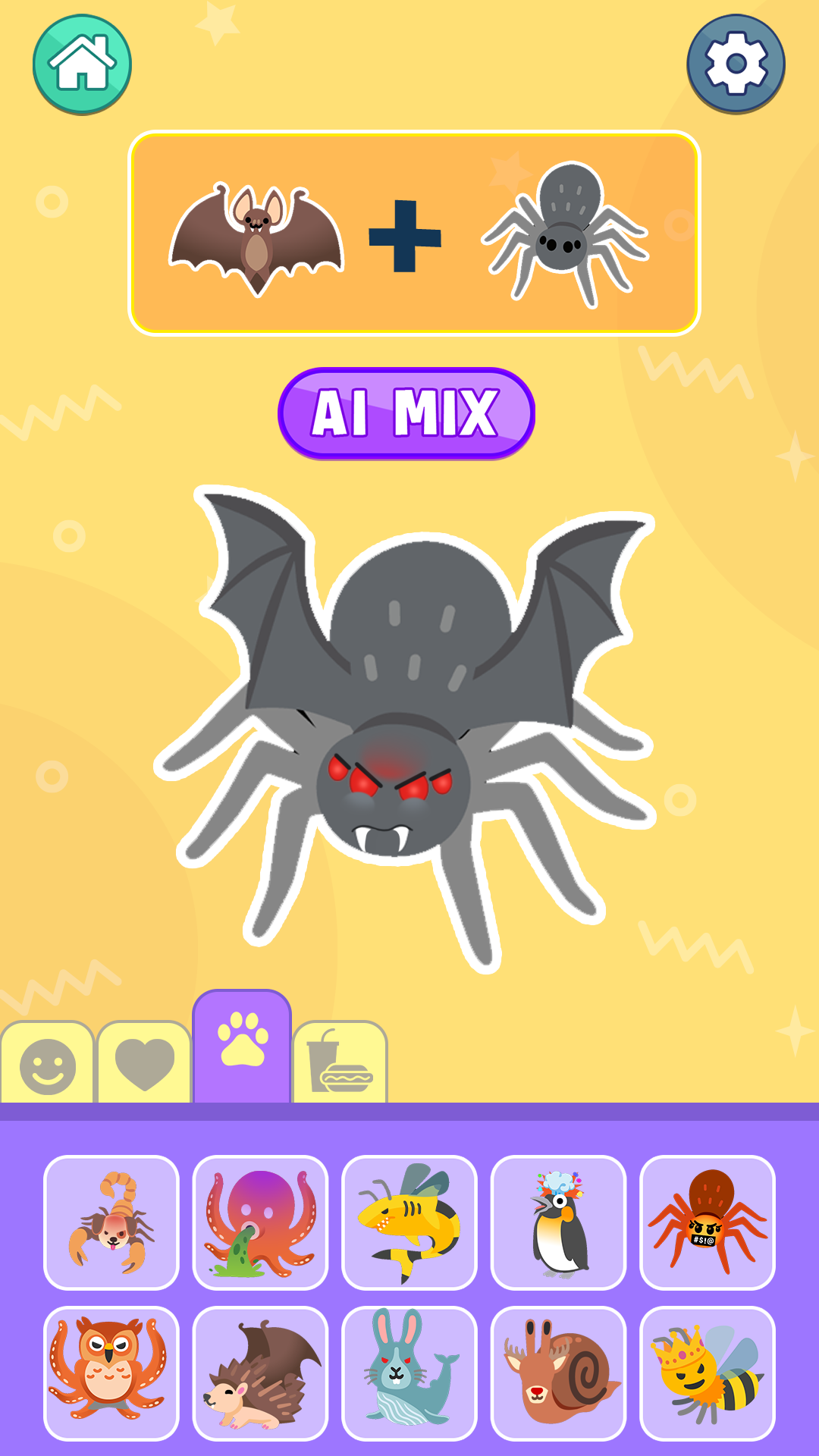Switch to the heart tab
This screenshot has width=819, height=1456.
144,1065
